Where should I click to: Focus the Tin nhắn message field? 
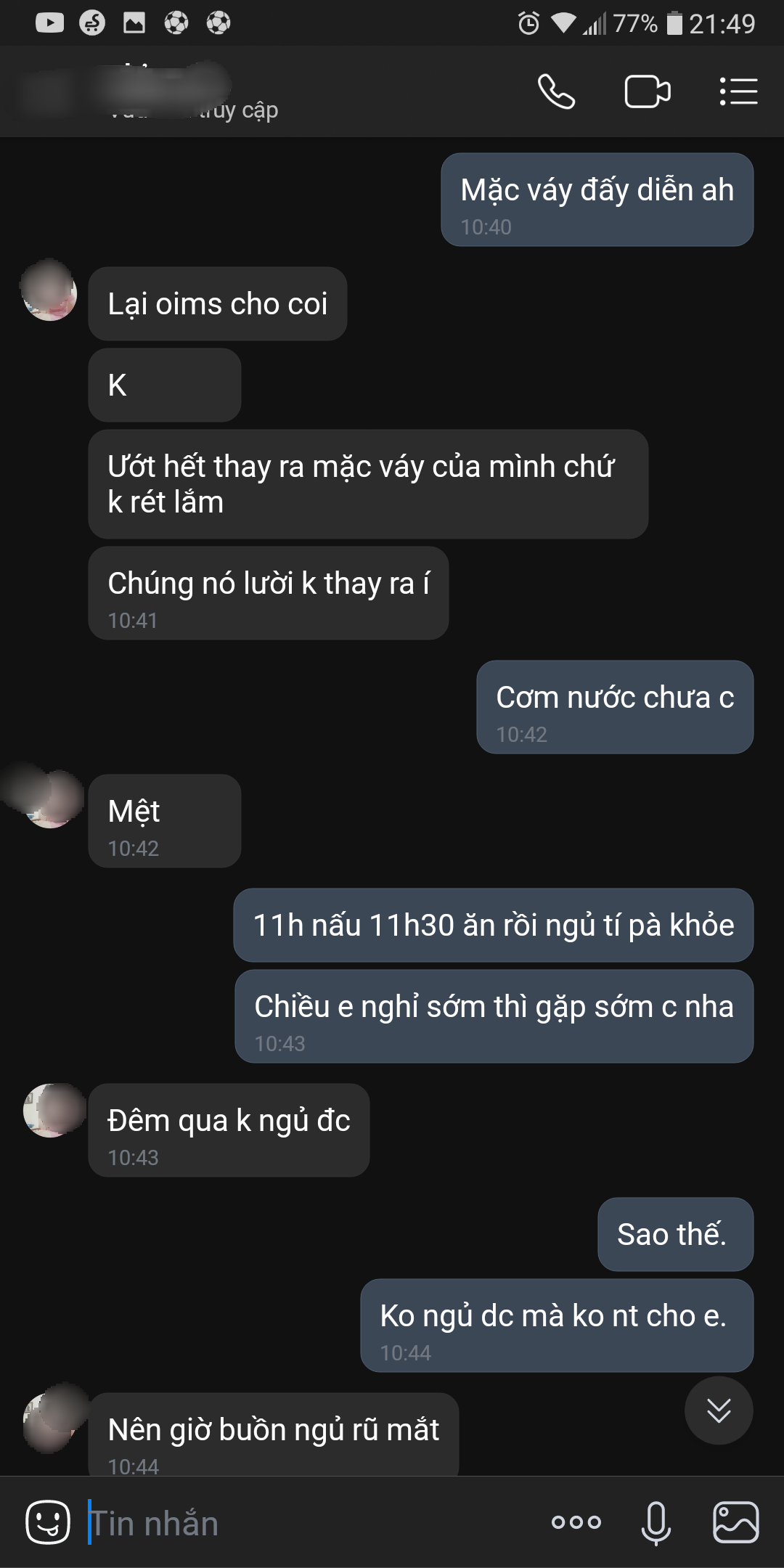pos(305,1523)
